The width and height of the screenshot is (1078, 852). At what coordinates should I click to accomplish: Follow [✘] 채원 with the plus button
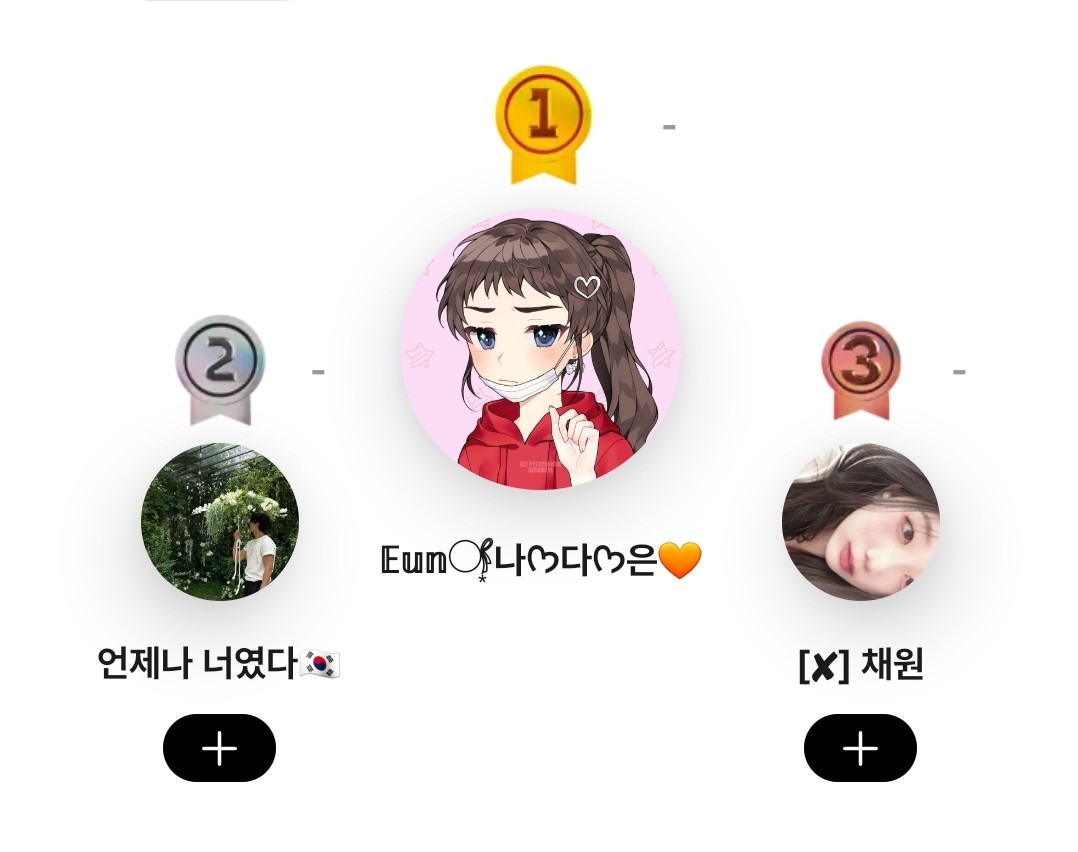[x=860, y=748]
